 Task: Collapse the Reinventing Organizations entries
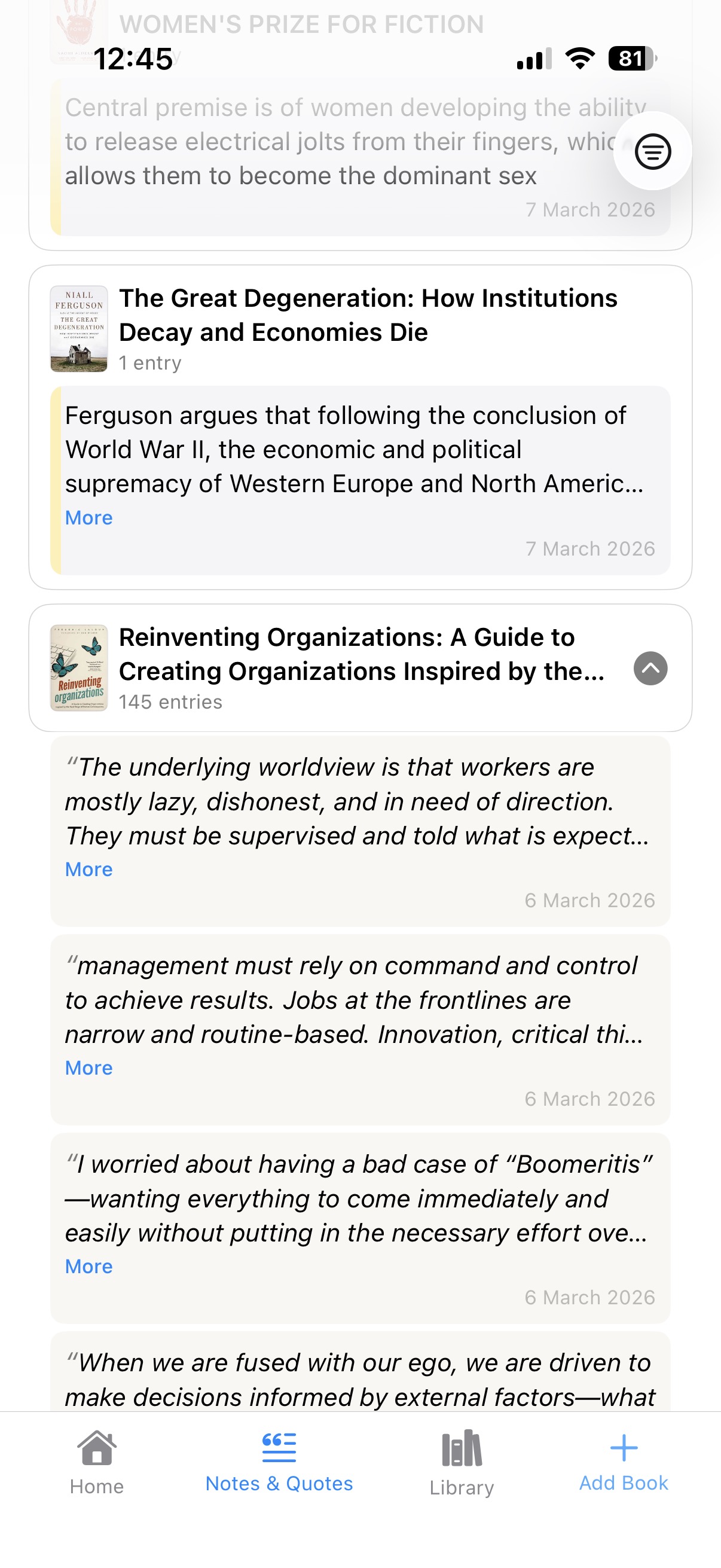point(650,669)
